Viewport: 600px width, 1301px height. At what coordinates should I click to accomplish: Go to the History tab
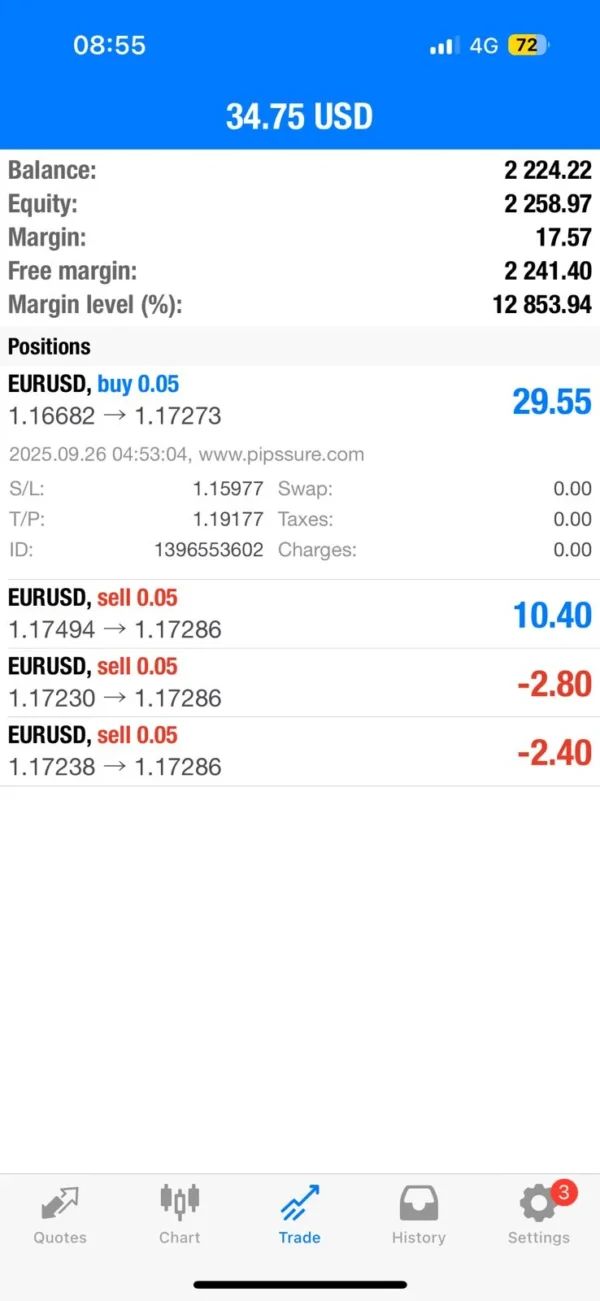(418, 1214)
